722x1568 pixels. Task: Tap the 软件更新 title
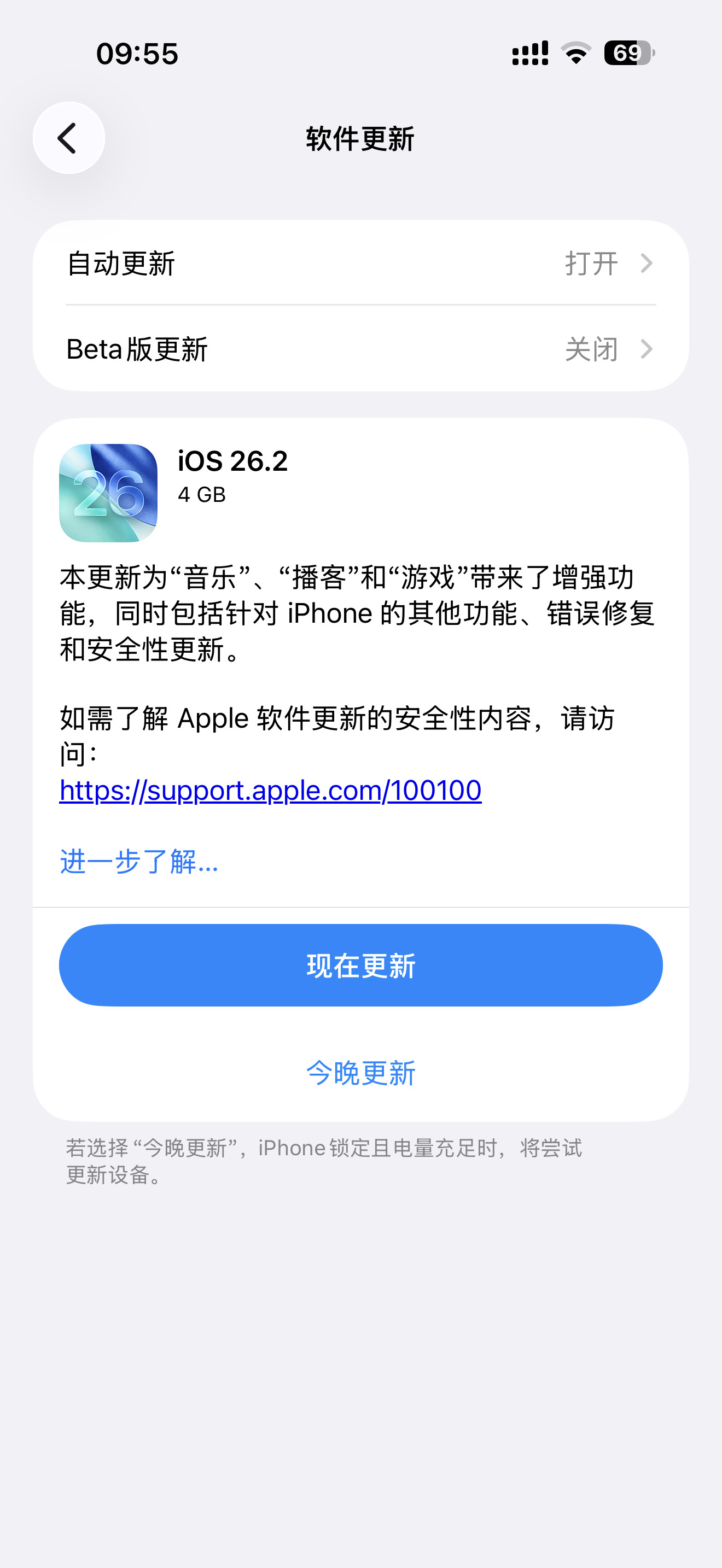tap(360, 138)
